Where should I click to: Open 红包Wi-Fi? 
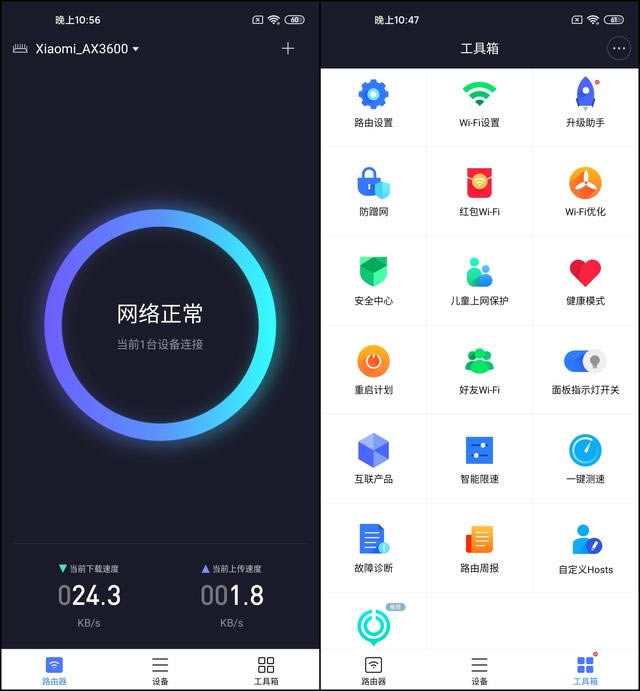[x=479, y=193]
